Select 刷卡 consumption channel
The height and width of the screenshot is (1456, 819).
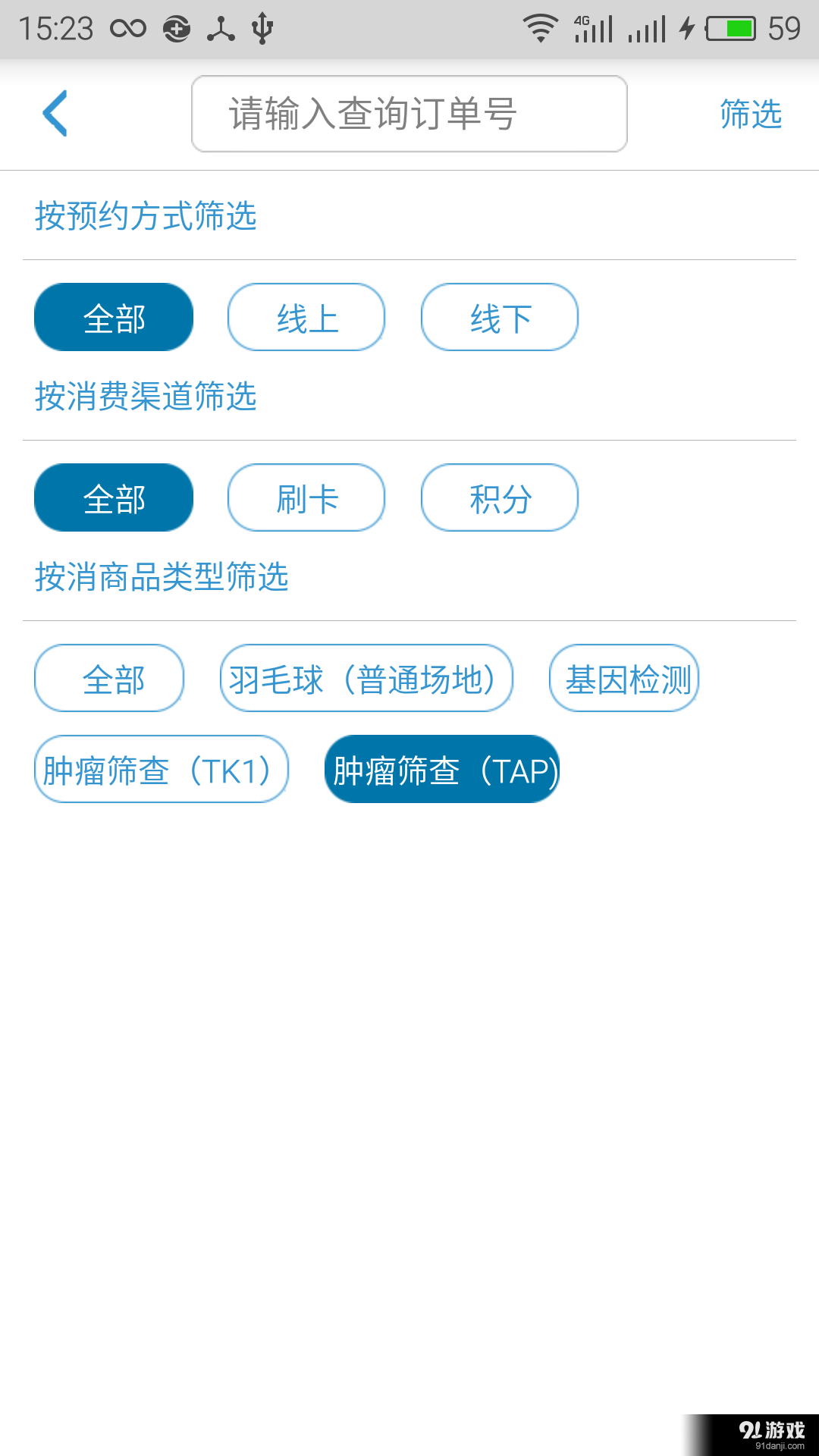click(306, 497)
